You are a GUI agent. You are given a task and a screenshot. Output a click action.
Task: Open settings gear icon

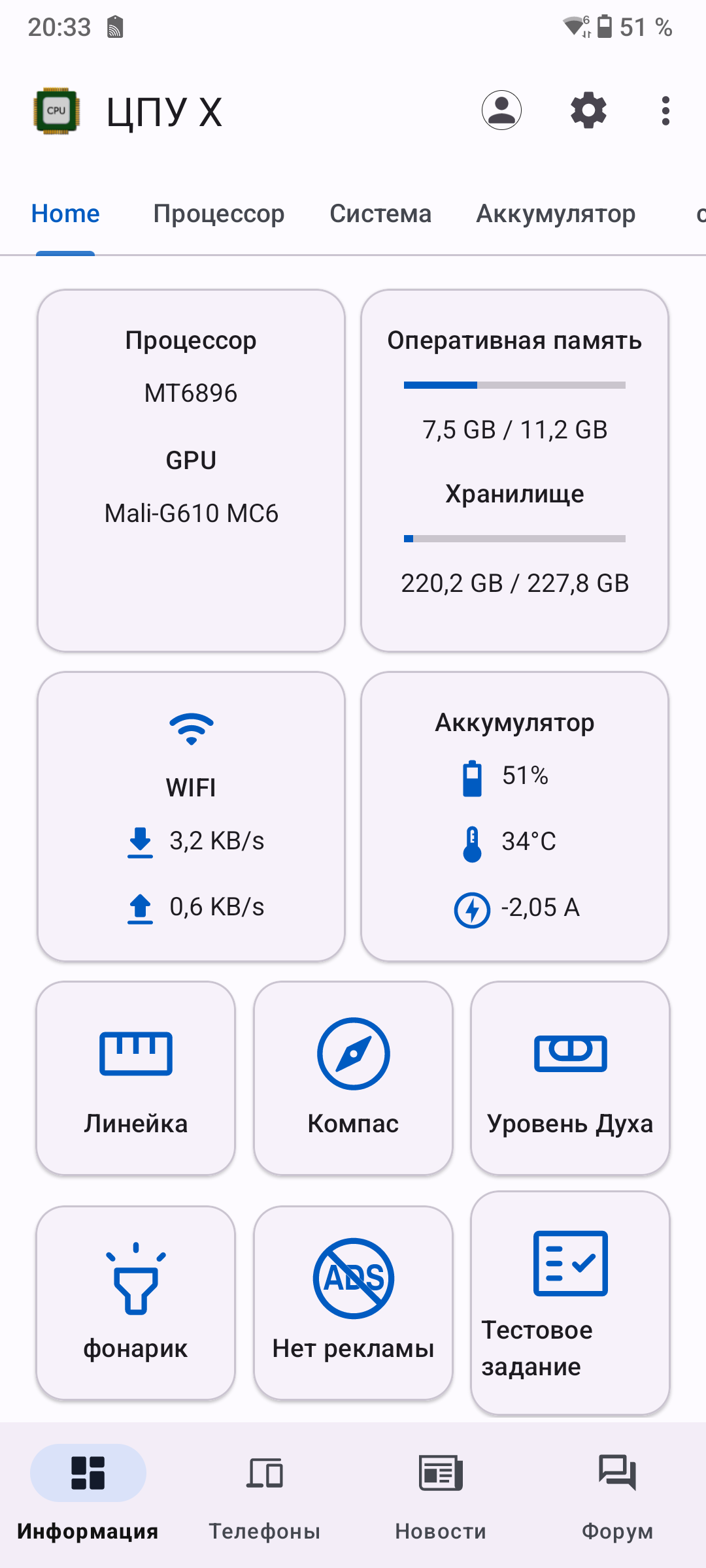[x=588, y=110]
